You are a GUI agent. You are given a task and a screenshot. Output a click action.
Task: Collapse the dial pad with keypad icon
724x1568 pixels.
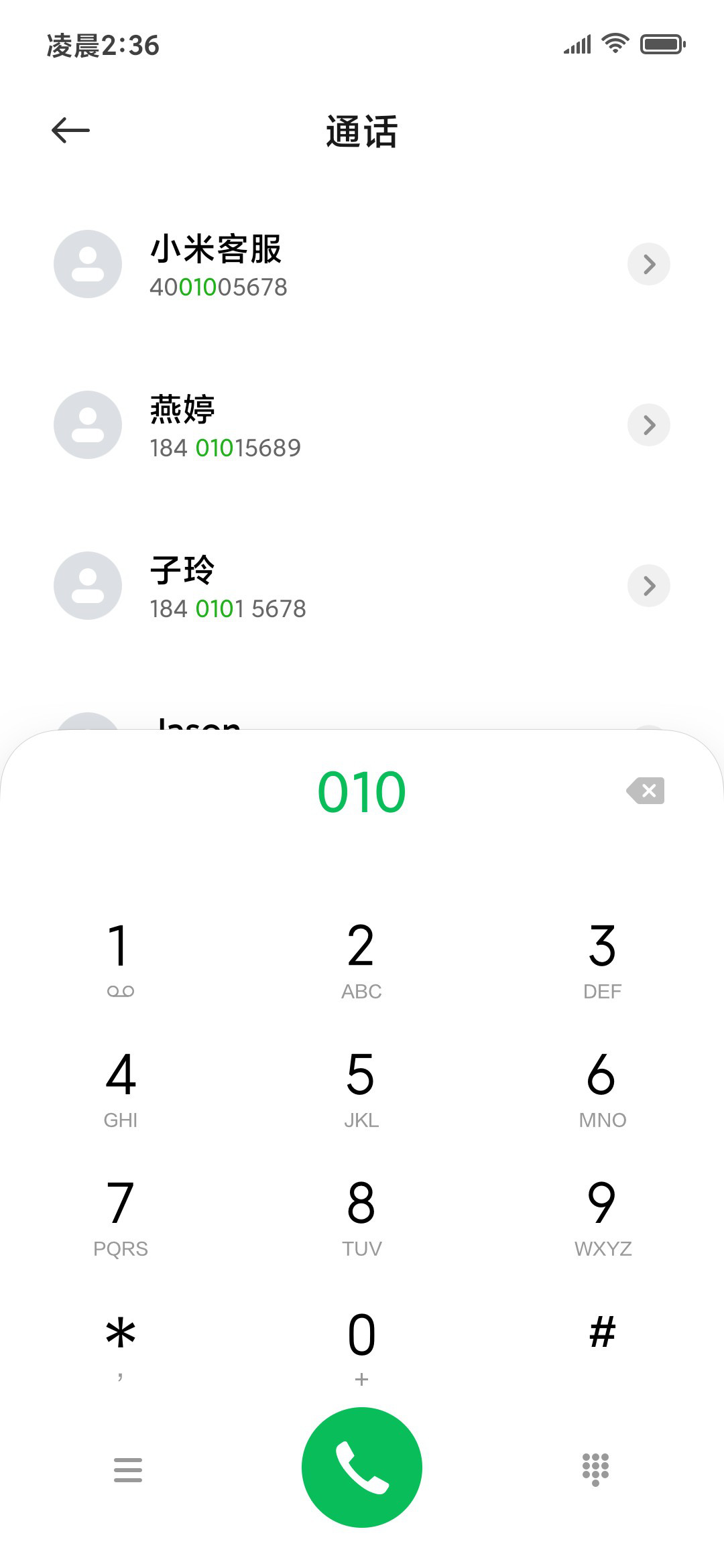pos(595,1469)
